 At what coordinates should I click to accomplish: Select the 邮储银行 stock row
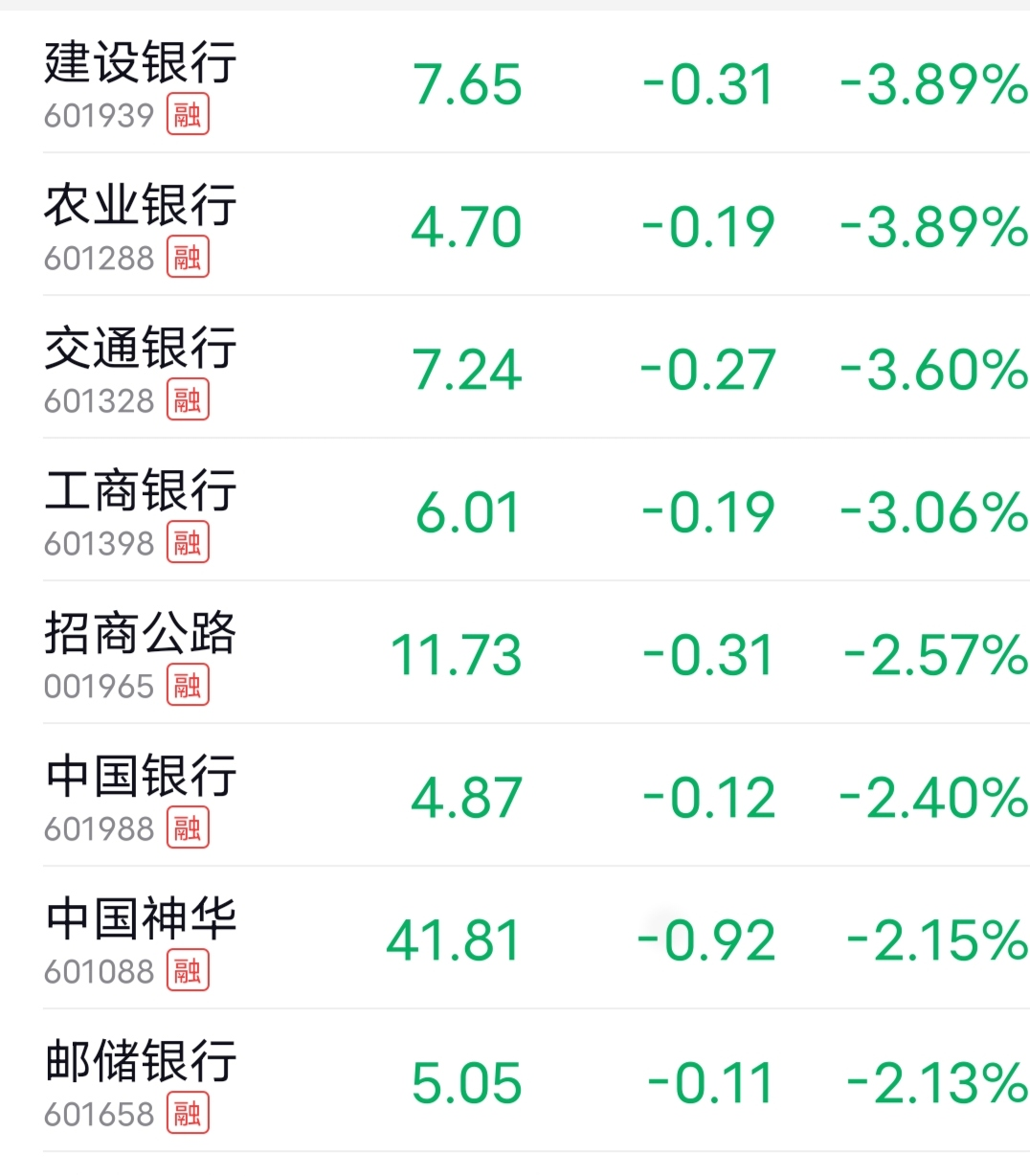[x=140, y=1062]
